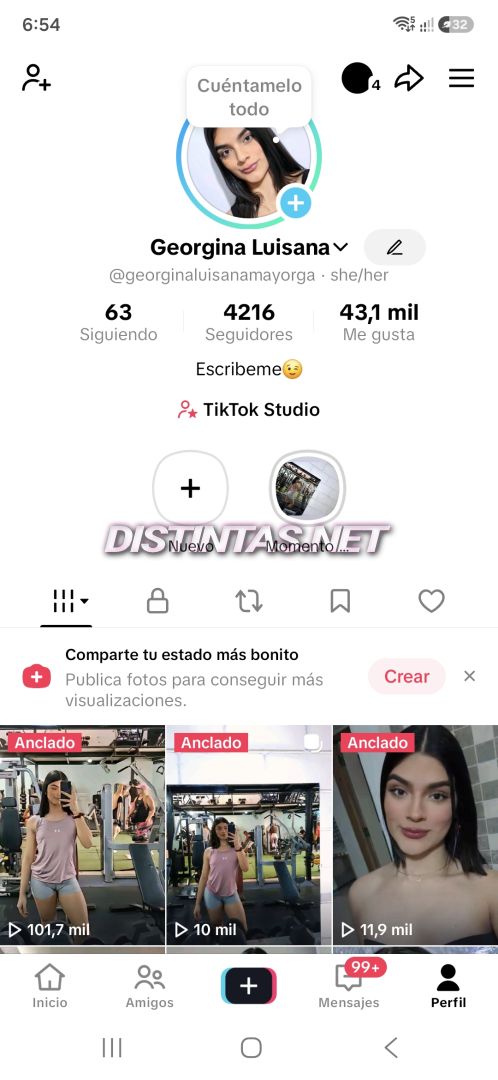Share this profile with the arrow icon
The image size is (498, 1080).
pyautogui.click(x=408, y=78)
